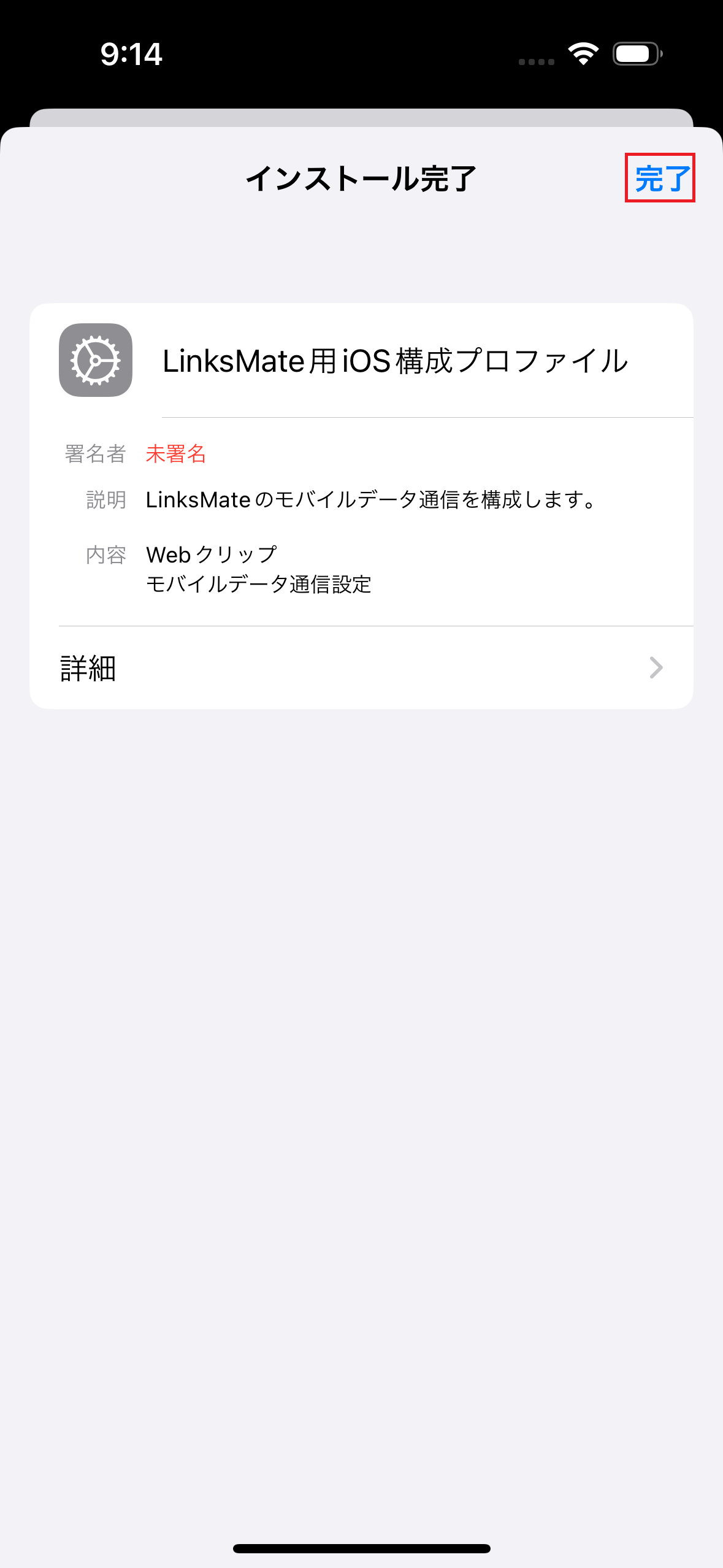Tap 完了 to finish the installation
The image size is (723, 1568).
point(662,179)
